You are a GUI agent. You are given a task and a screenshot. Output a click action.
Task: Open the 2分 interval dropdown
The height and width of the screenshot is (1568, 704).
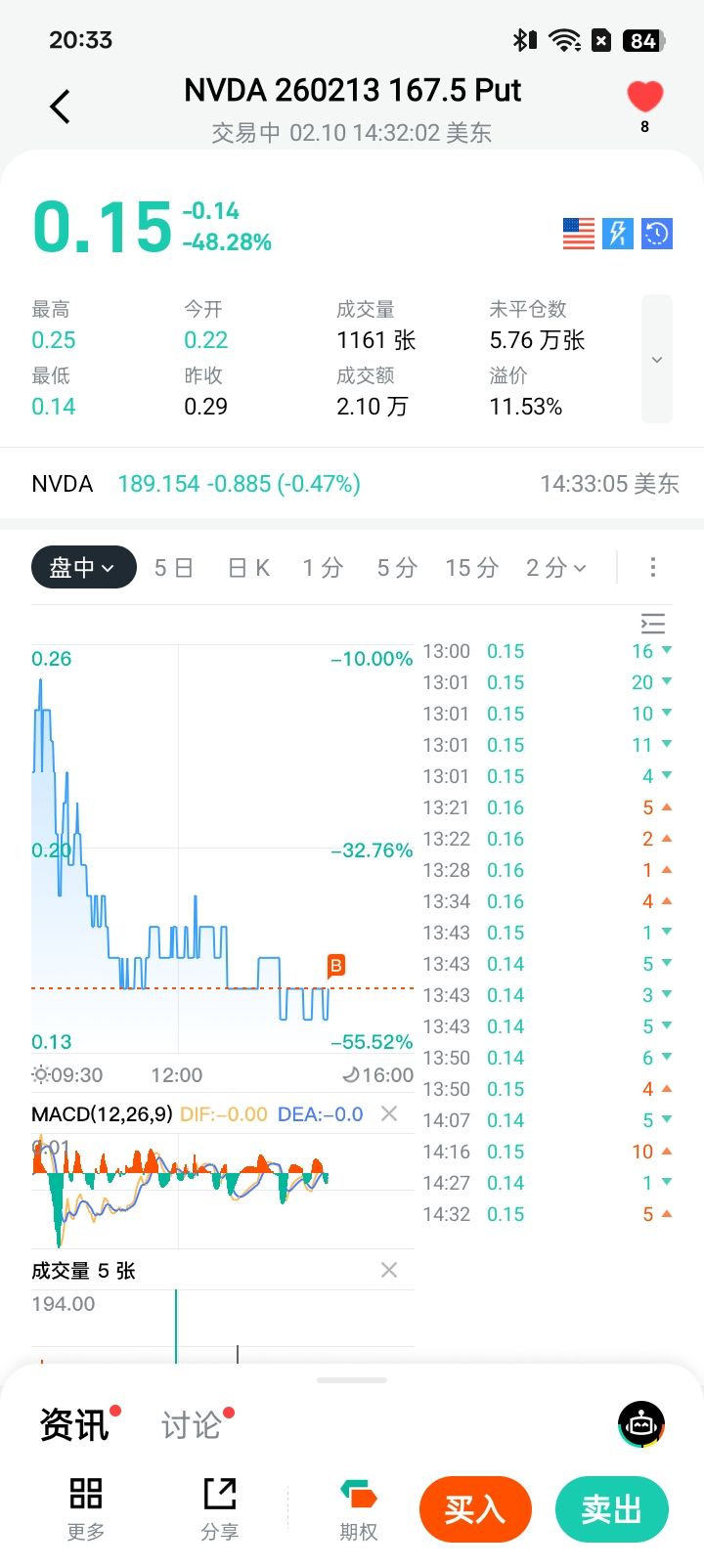(556, 568)
